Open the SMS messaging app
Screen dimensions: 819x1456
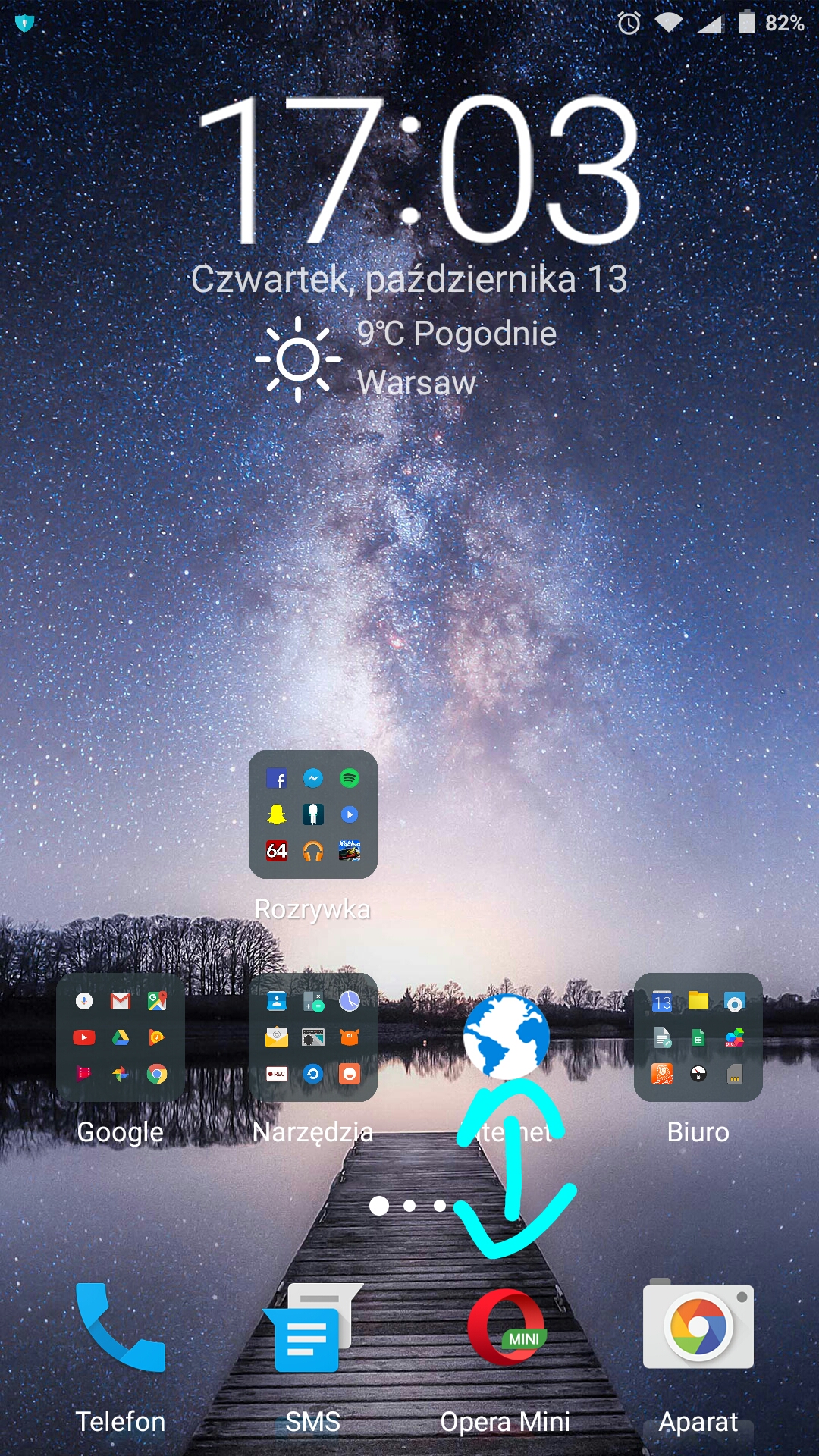(312, 1329)
